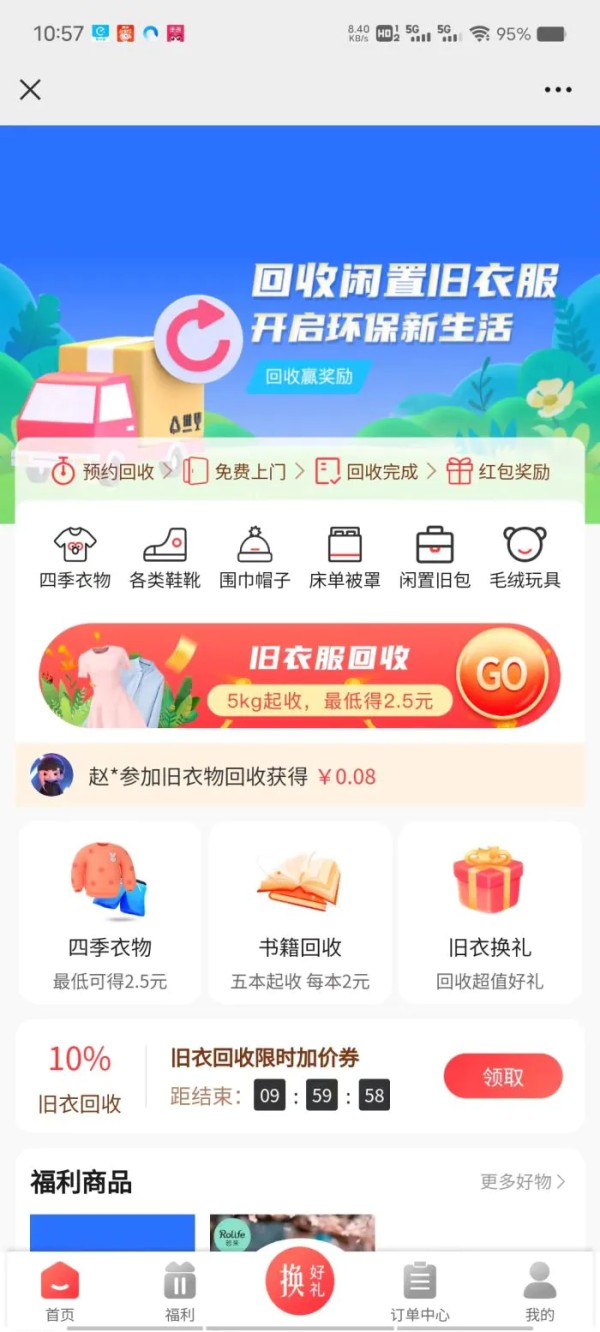This screenshot has height=1332, width=600.
Task: Select the 四季衣物 clothing icon
Action: point(75,557)
